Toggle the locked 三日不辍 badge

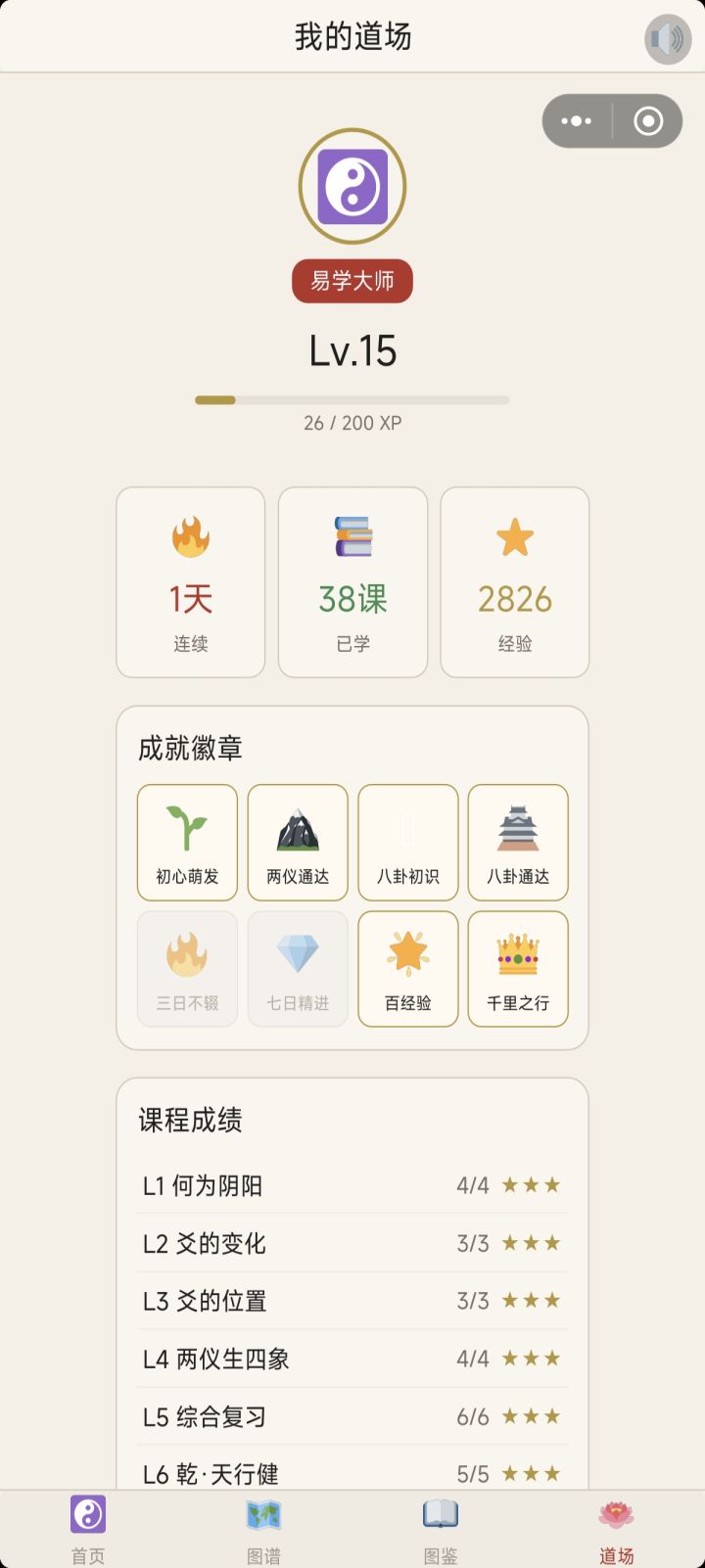[187, 968]
